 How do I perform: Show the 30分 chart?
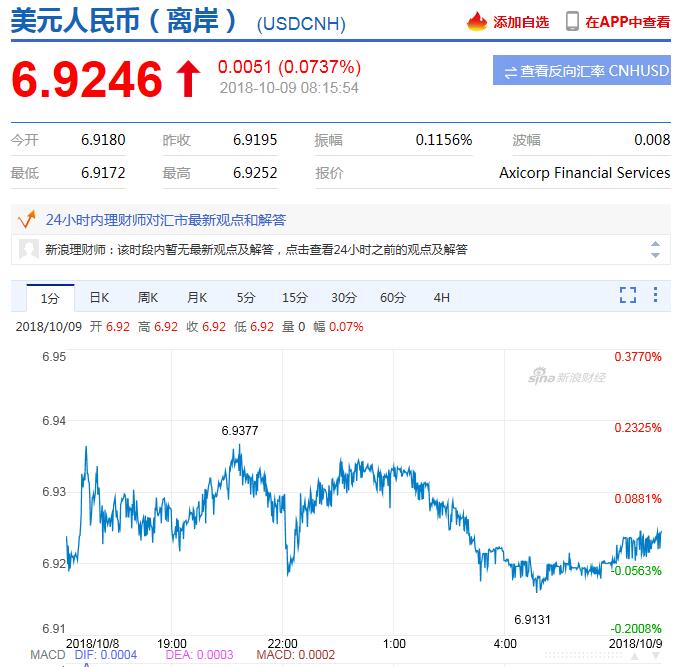(344, 297)
